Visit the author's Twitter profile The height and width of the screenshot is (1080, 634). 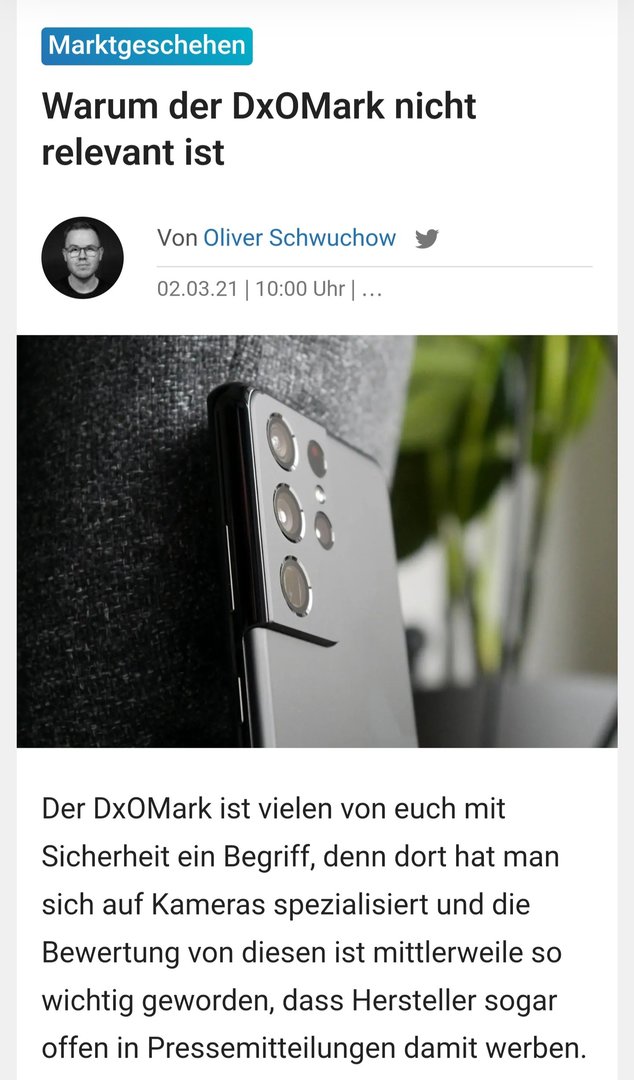click(427, 239)
